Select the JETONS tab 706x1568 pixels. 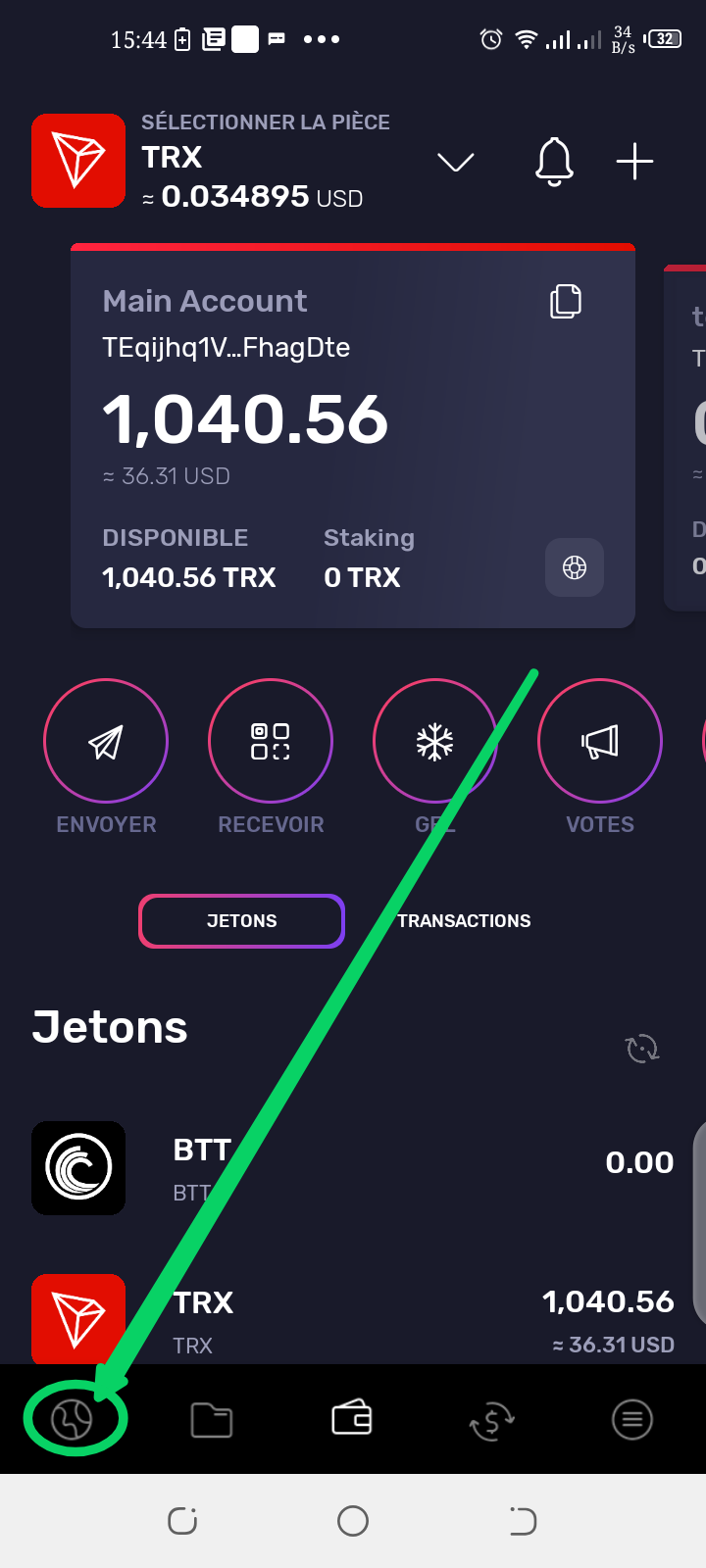242,921
